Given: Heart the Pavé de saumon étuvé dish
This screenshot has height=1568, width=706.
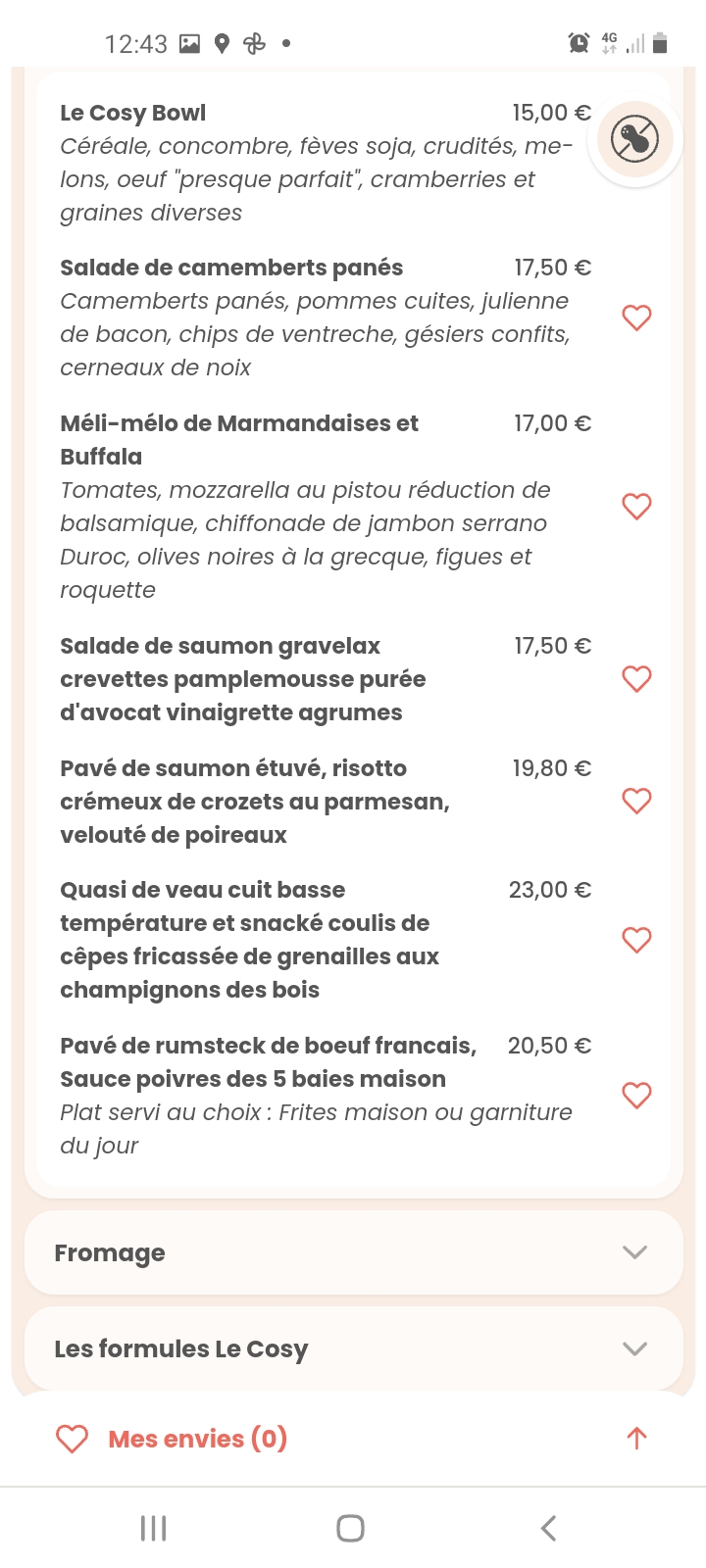Looking at the screenshot, I should 637,802.
